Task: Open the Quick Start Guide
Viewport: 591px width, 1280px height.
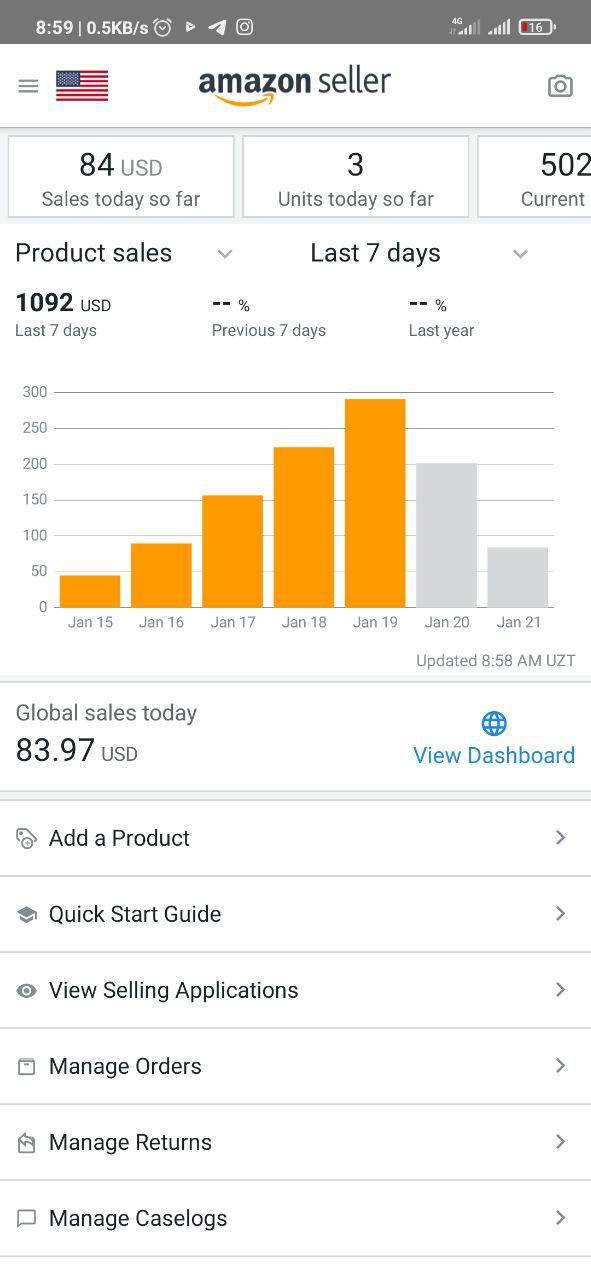Action: (x=295, y=914)
